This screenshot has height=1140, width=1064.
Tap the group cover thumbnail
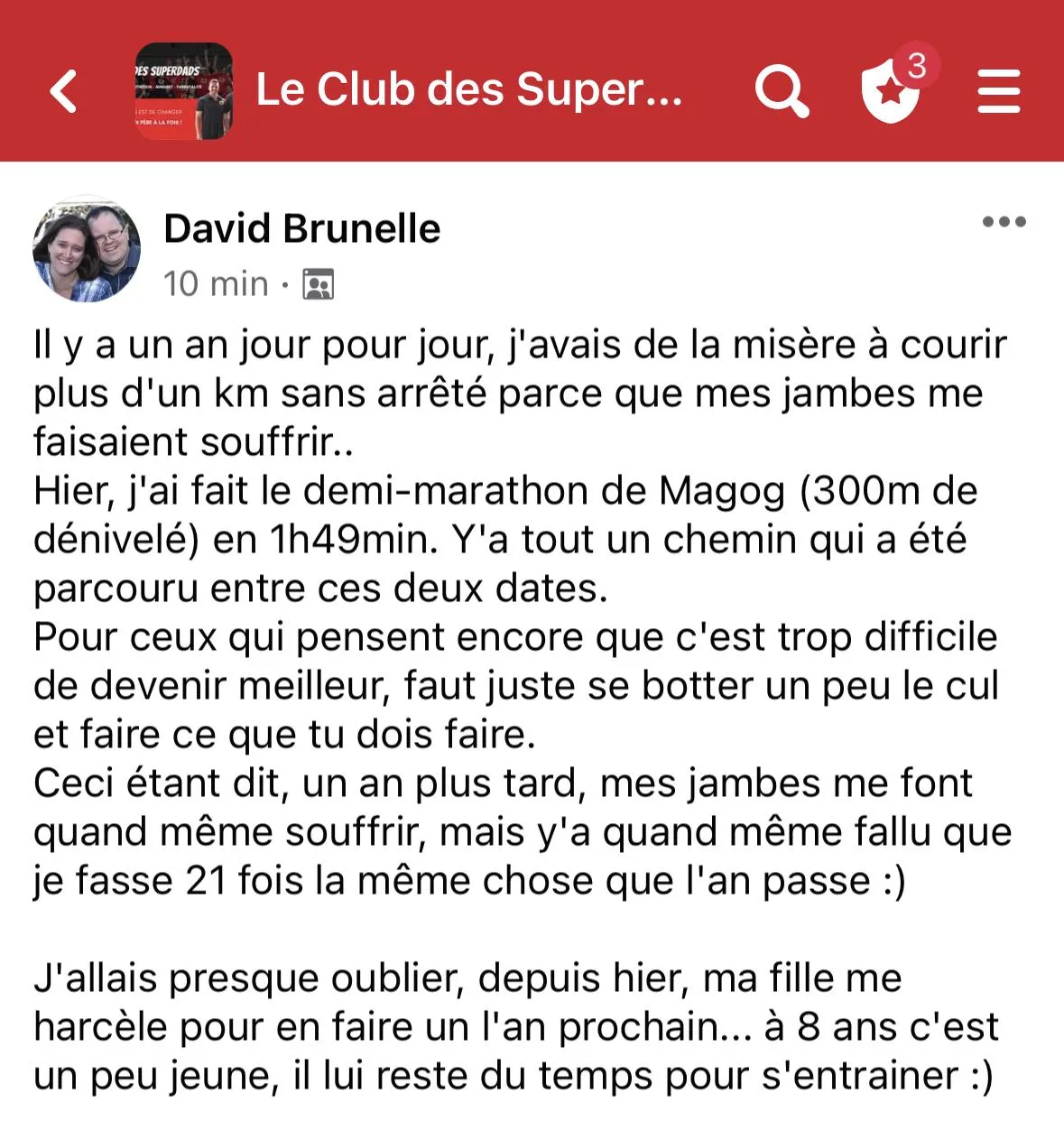(183, 91)
